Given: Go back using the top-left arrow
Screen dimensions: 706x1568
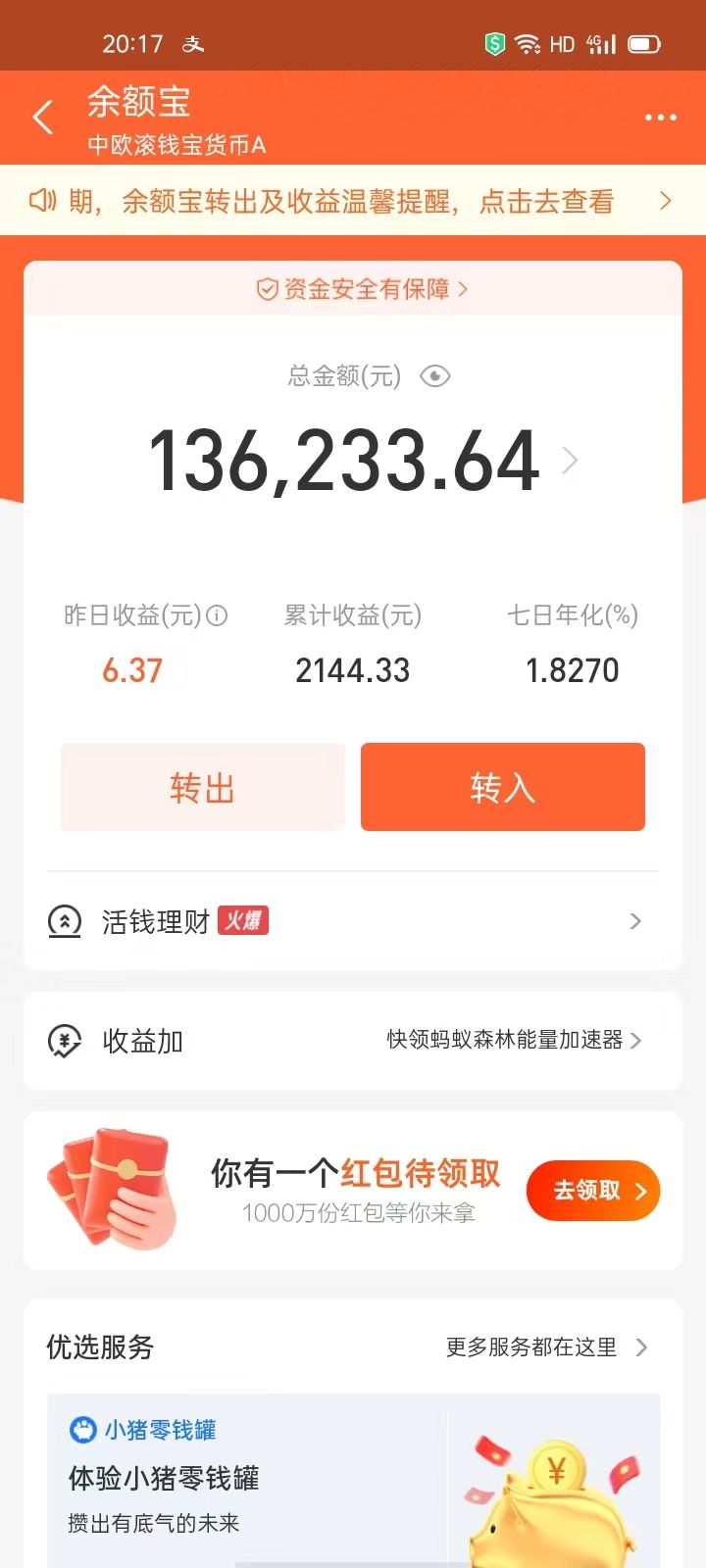Looking at the screenshot, I should 43,118.
